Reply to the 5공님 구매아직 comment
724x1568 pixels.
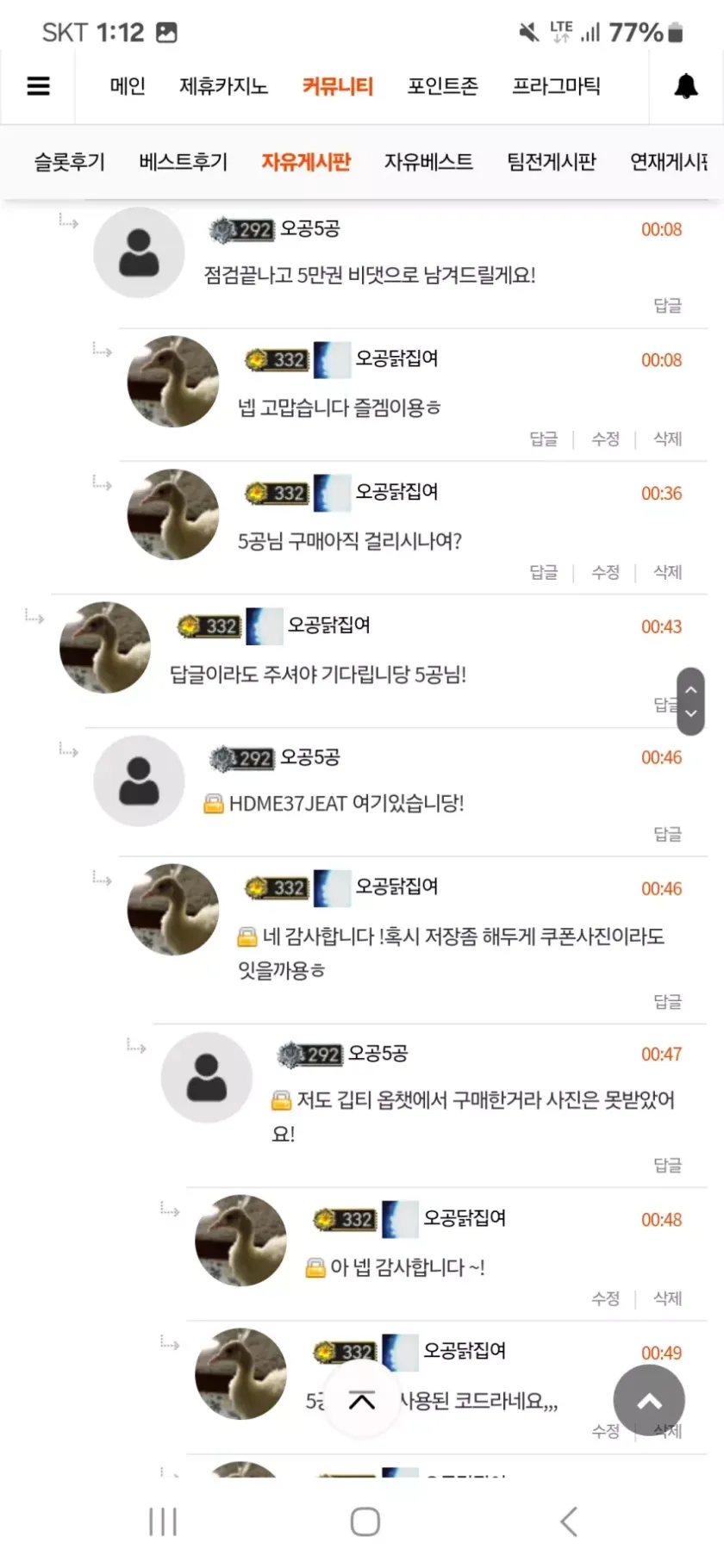click(x=543, y=573)
